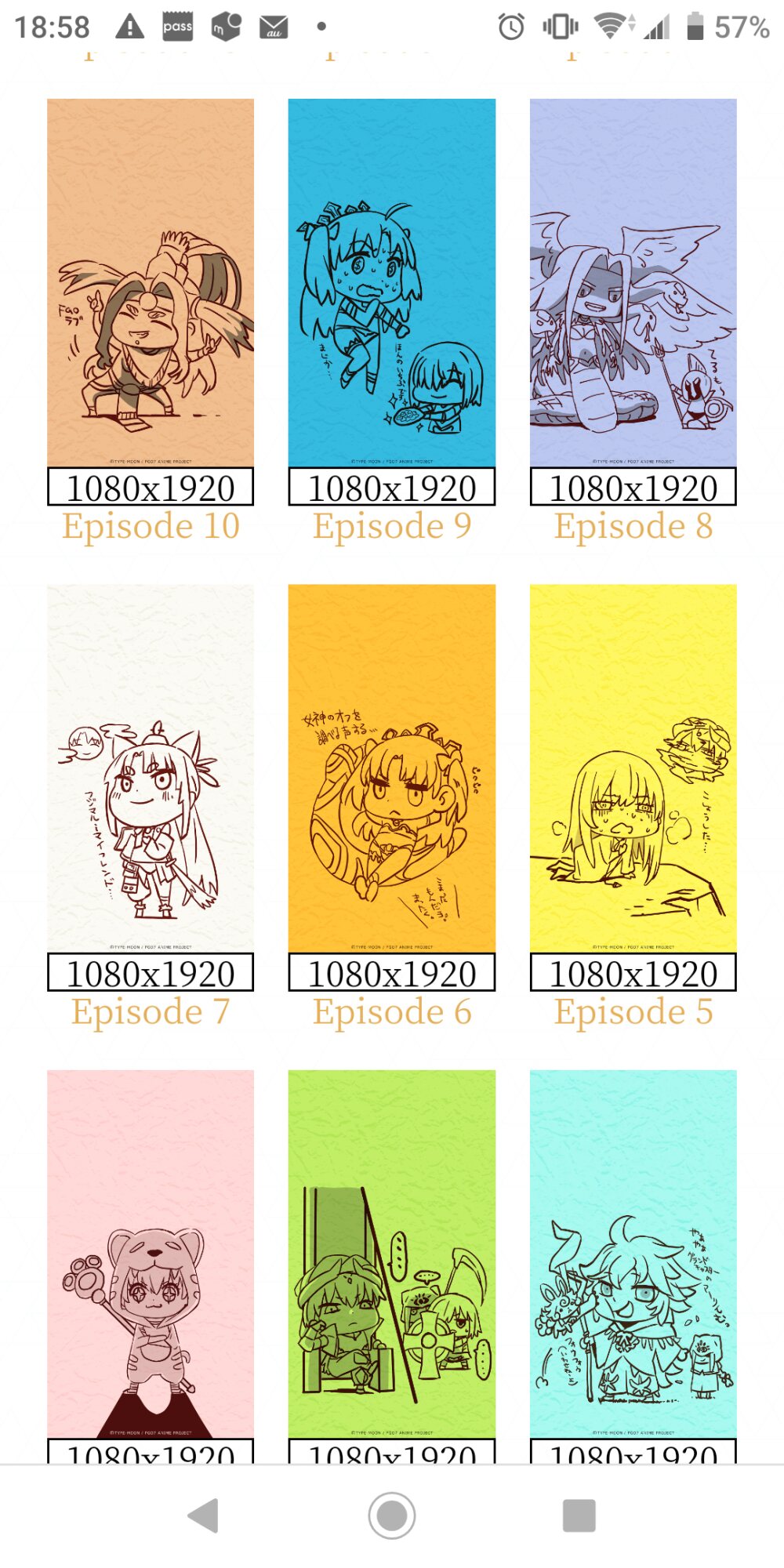Open the Episode 10 wallpaper image
This screenshot has width=784, height=1568.
151,282
